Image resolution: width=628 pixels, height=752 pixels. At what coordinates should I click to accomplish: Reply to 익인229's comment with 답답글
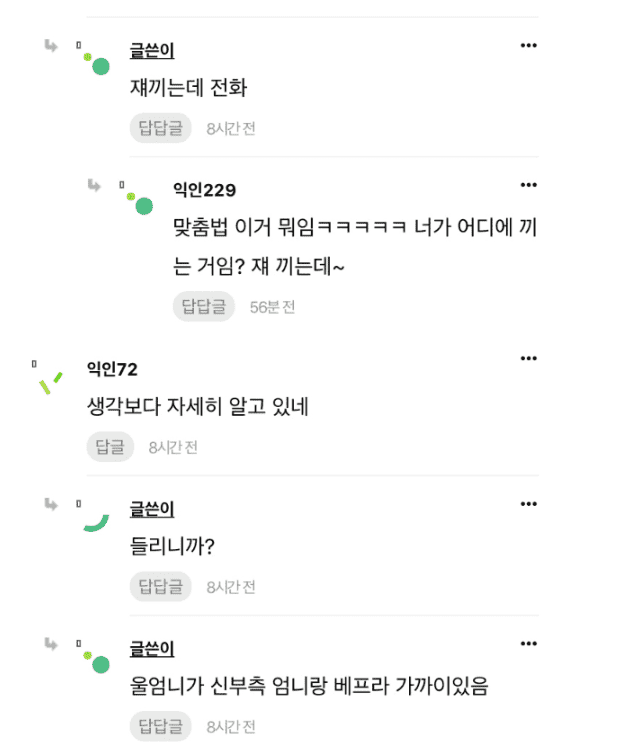(x=203, y=307)
